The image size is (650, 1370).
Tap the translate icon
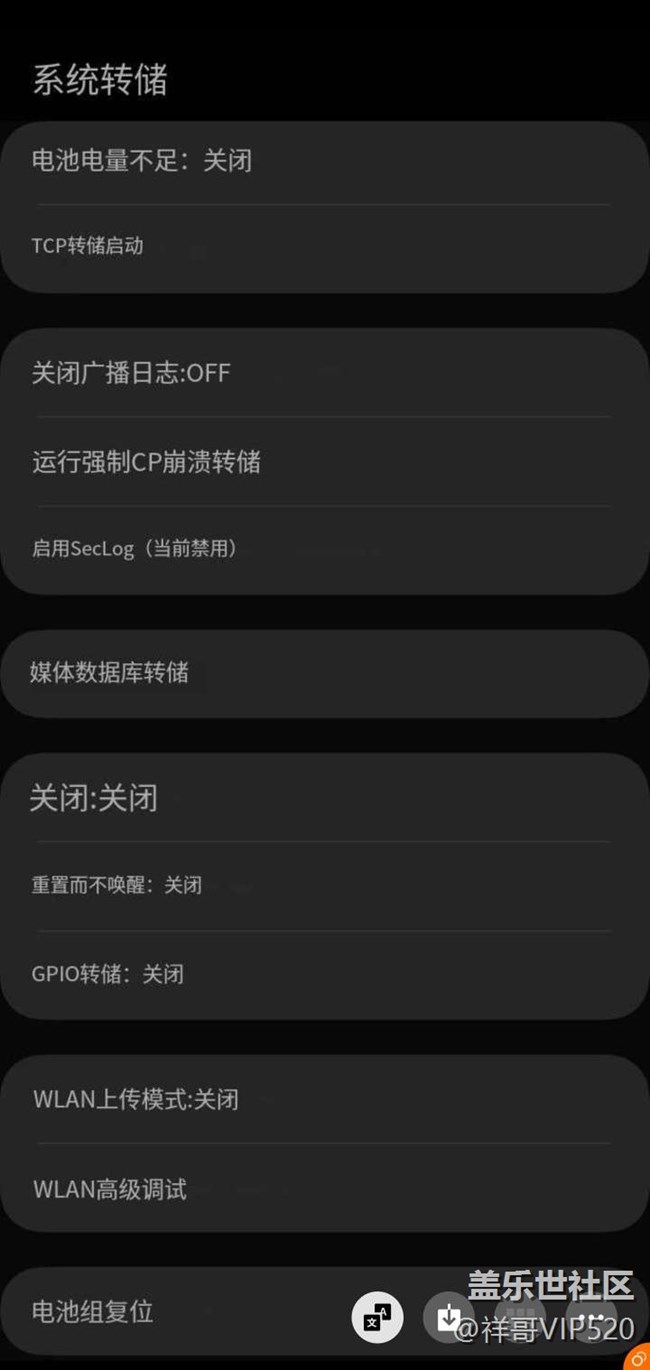click(x=378, y=1318)
